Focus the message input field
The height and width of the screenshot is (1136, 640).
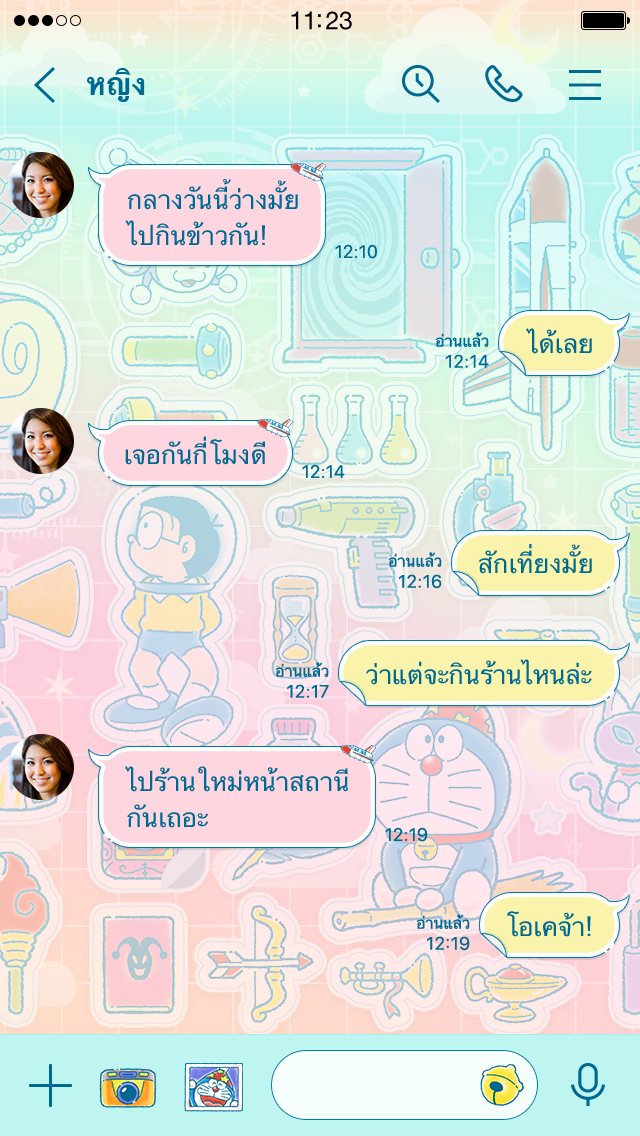375,1085
